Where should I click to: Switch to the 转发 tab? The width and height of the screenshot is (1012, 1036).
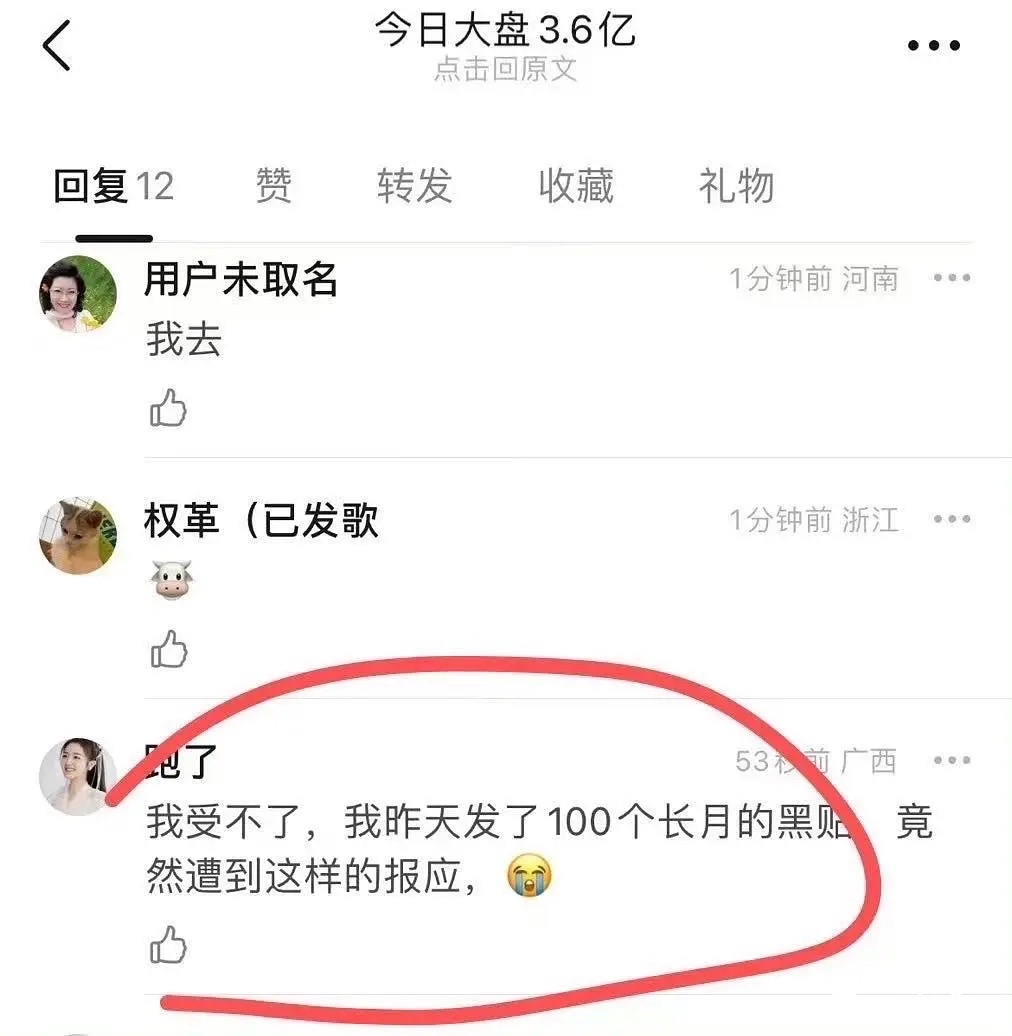414,187
